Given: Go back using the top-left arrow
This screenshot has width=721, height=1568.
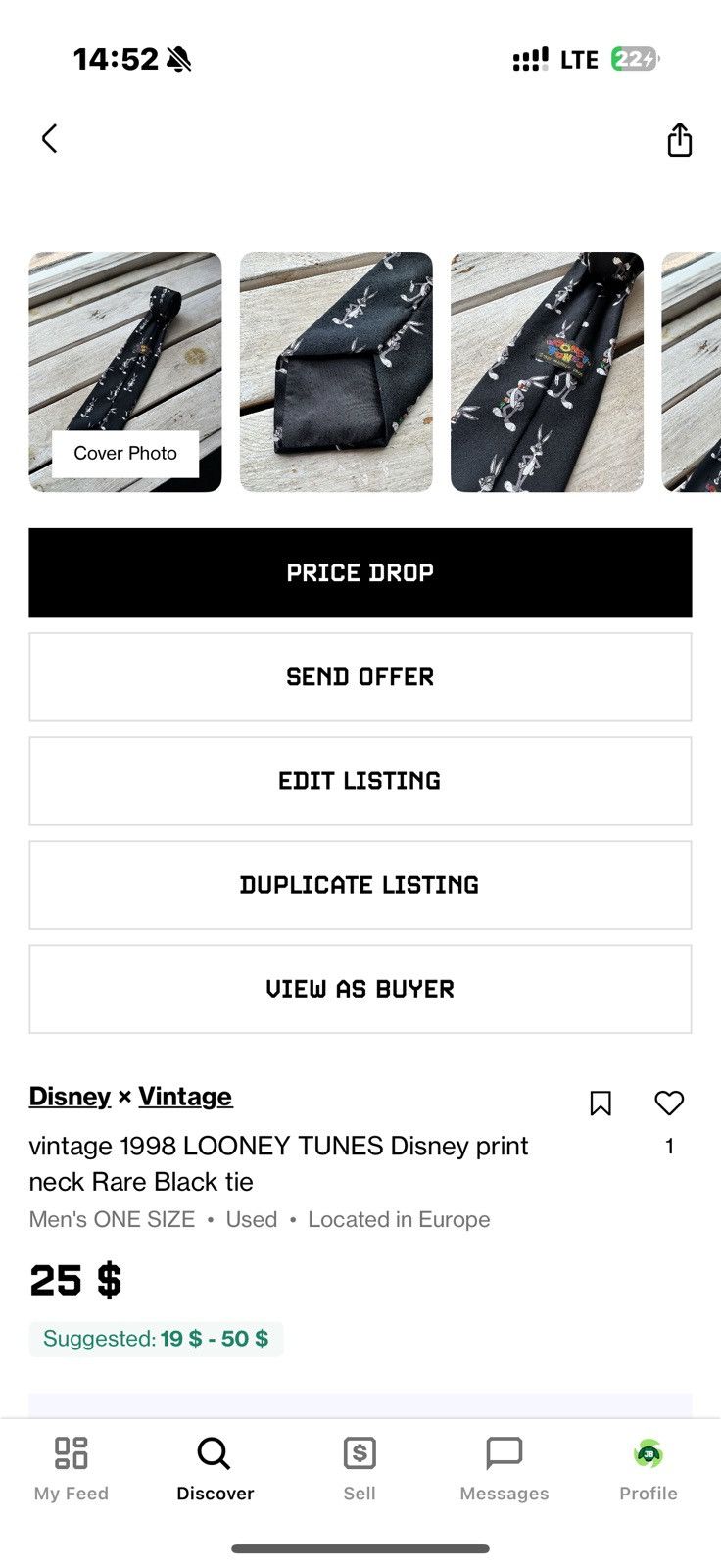Looking at the screenshot, I should coord(49,139).
